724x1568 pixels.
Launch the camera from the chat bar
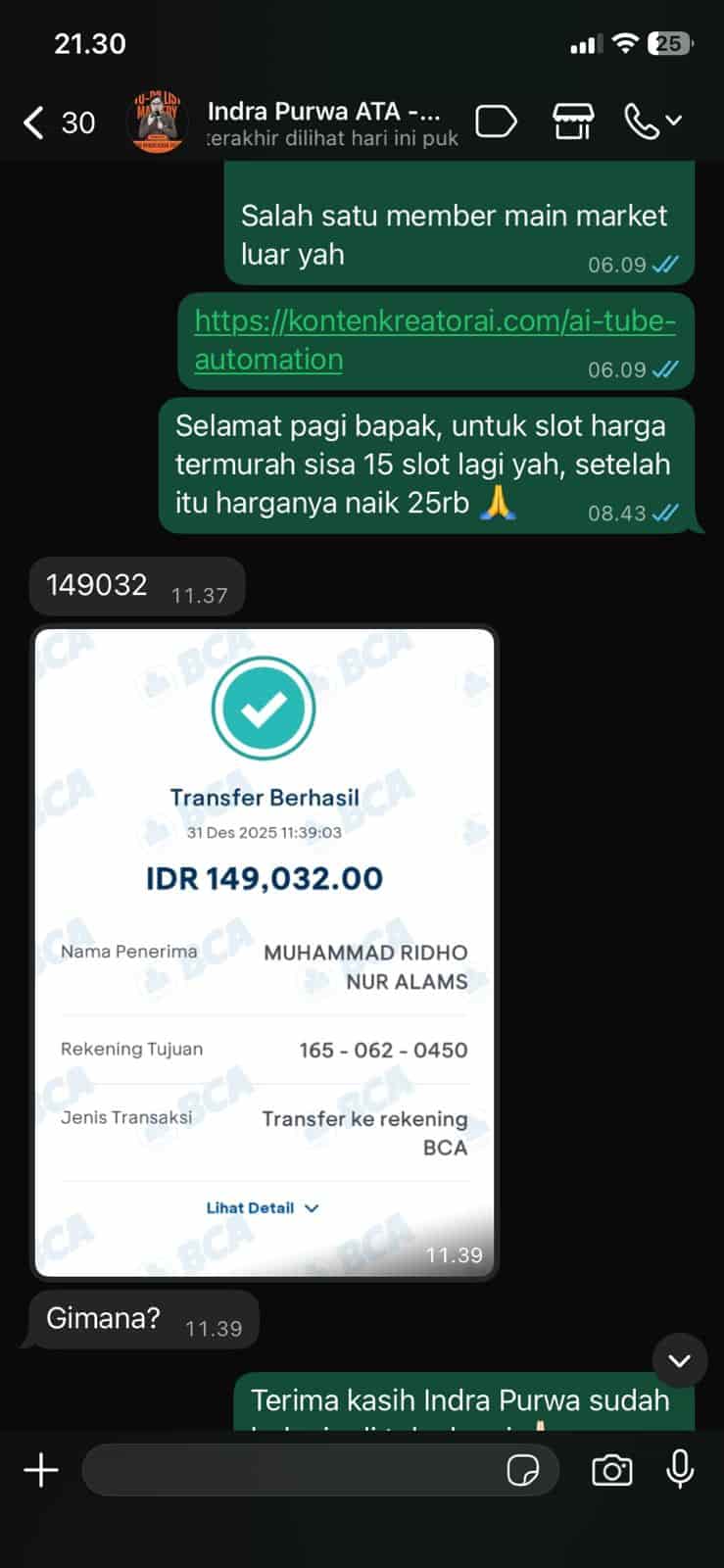coord(611,1470)
